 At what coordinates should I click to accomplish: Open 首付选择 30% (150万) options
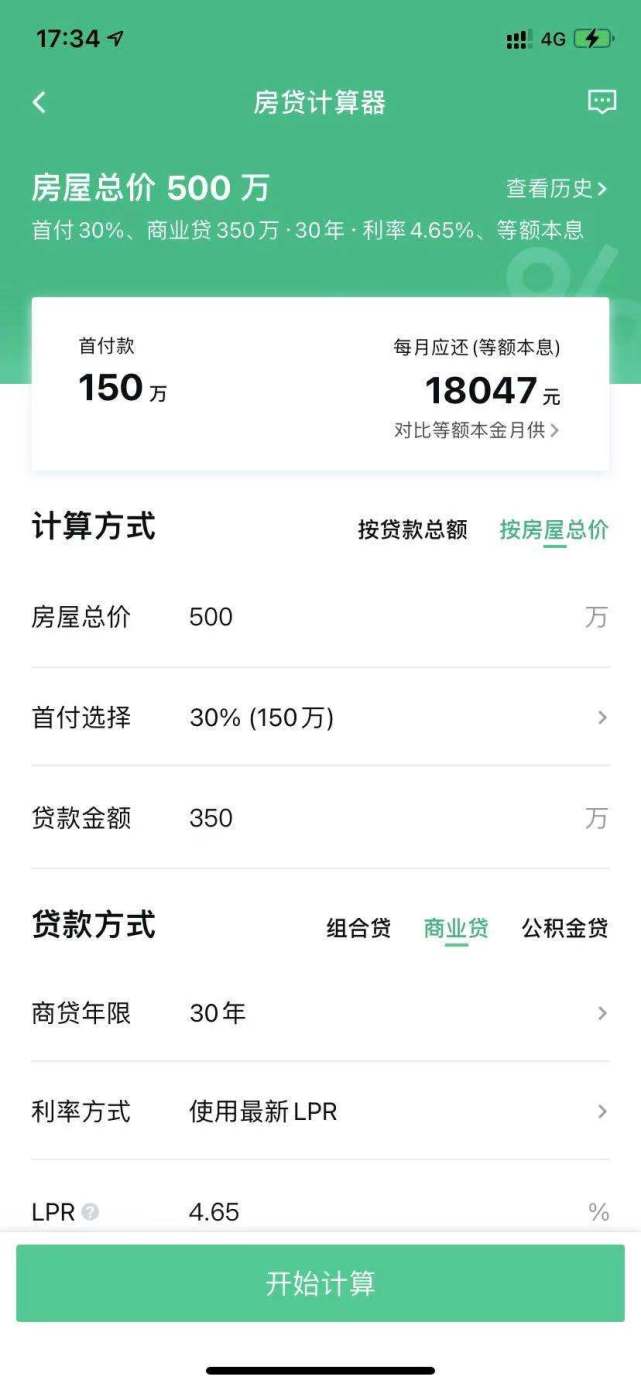click(320, 717)
